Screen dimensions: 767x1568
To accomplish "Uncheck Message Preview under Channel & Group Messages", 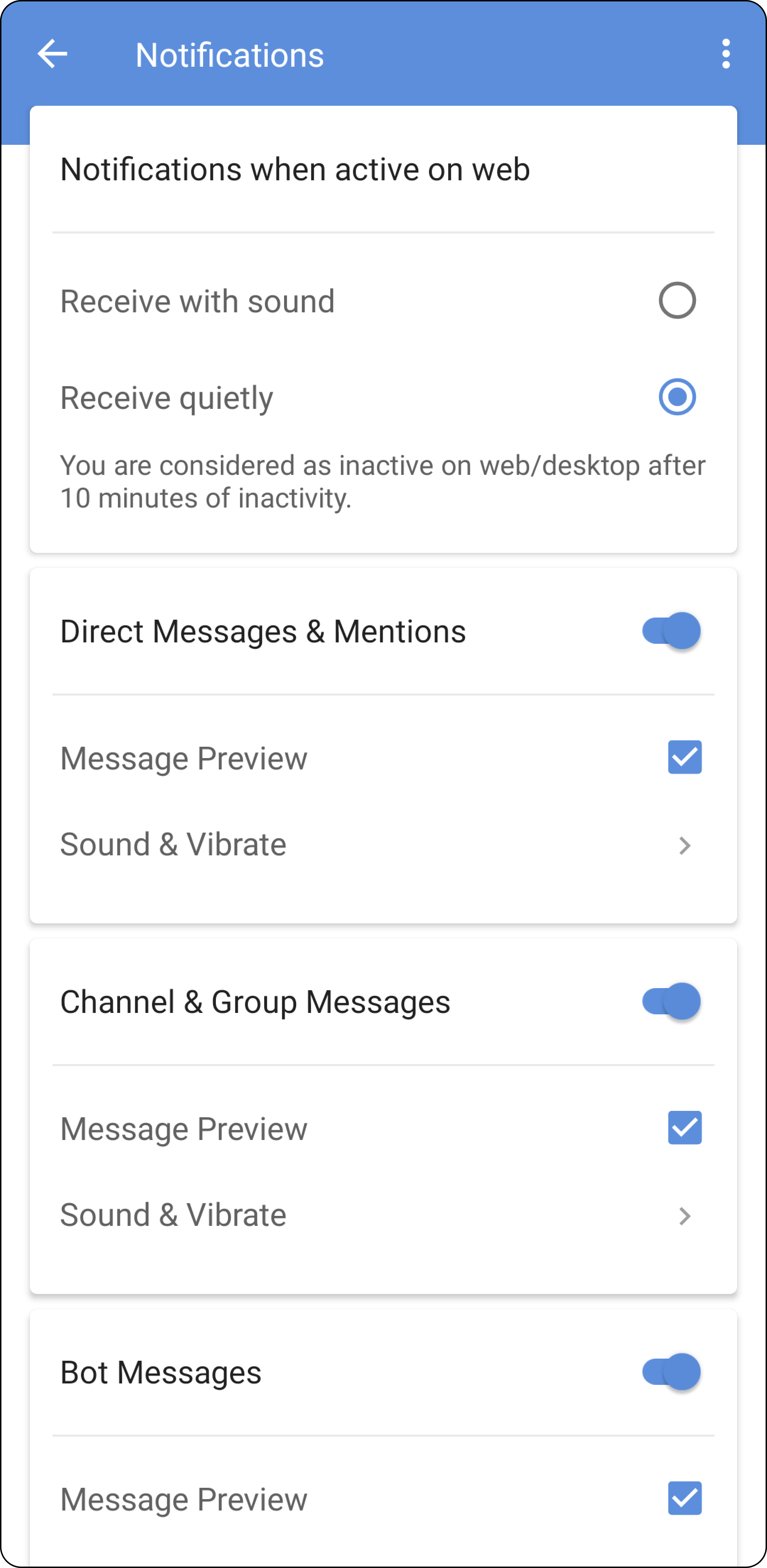I will [685, 1128].
